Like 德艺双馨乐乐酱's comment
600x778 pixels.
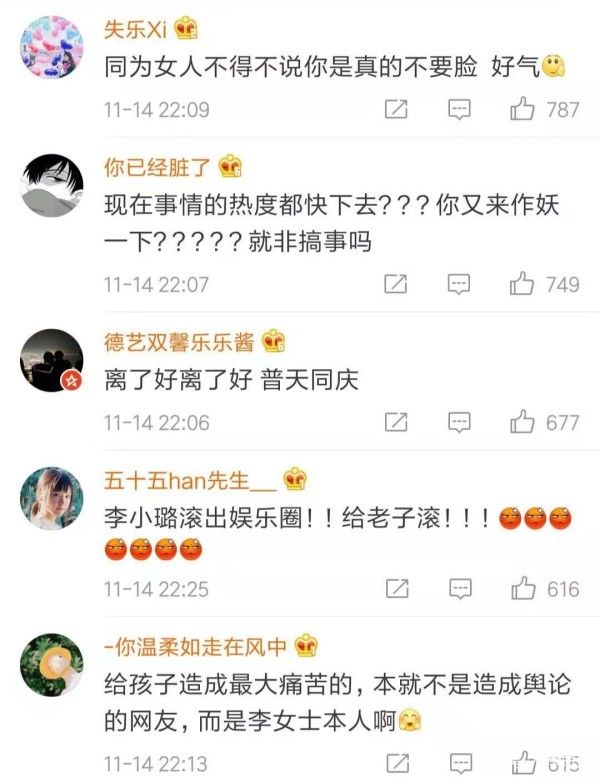pyautogui.click(x=522, y=422)
